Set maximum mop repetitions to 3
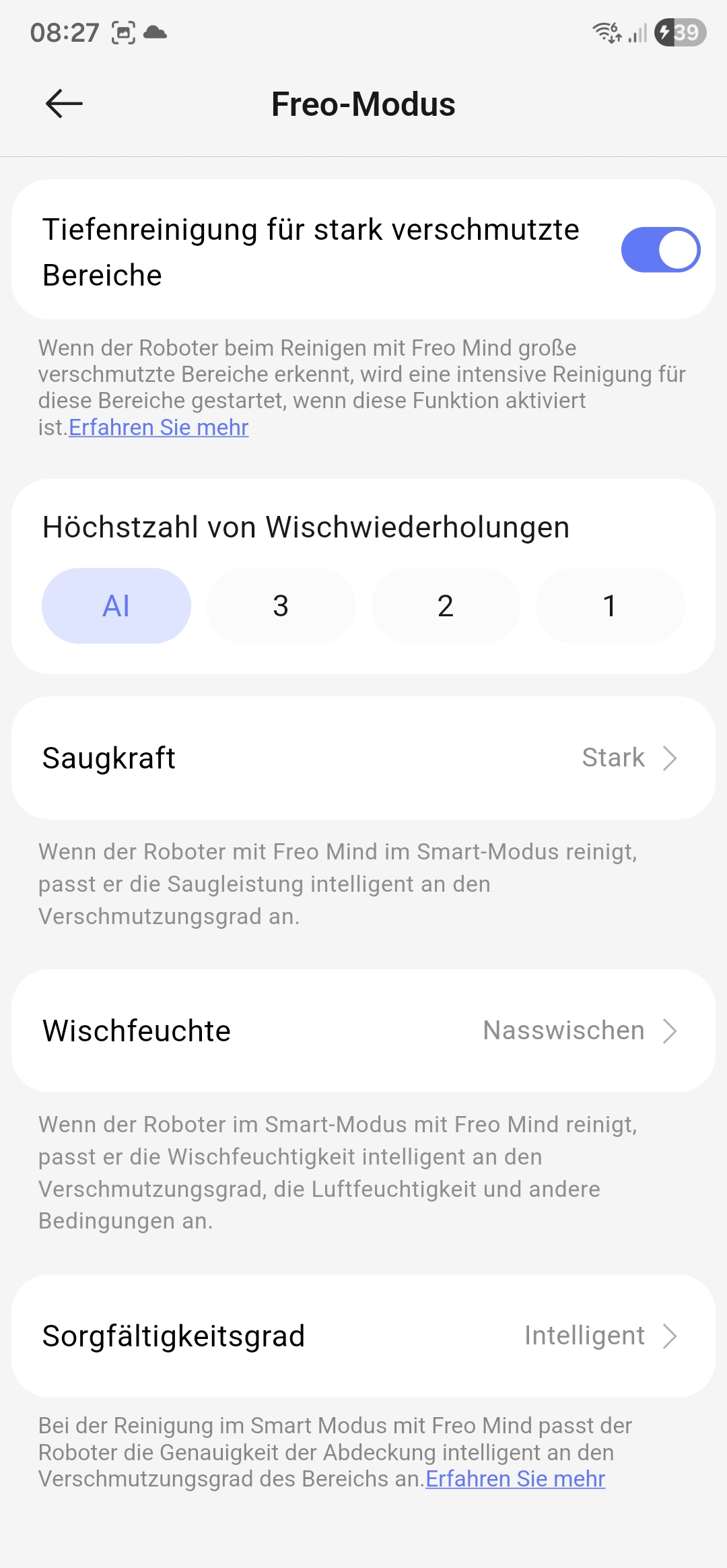Image resolution: width=727 pixels, height=1568 pixels. [x=281, y=606]
